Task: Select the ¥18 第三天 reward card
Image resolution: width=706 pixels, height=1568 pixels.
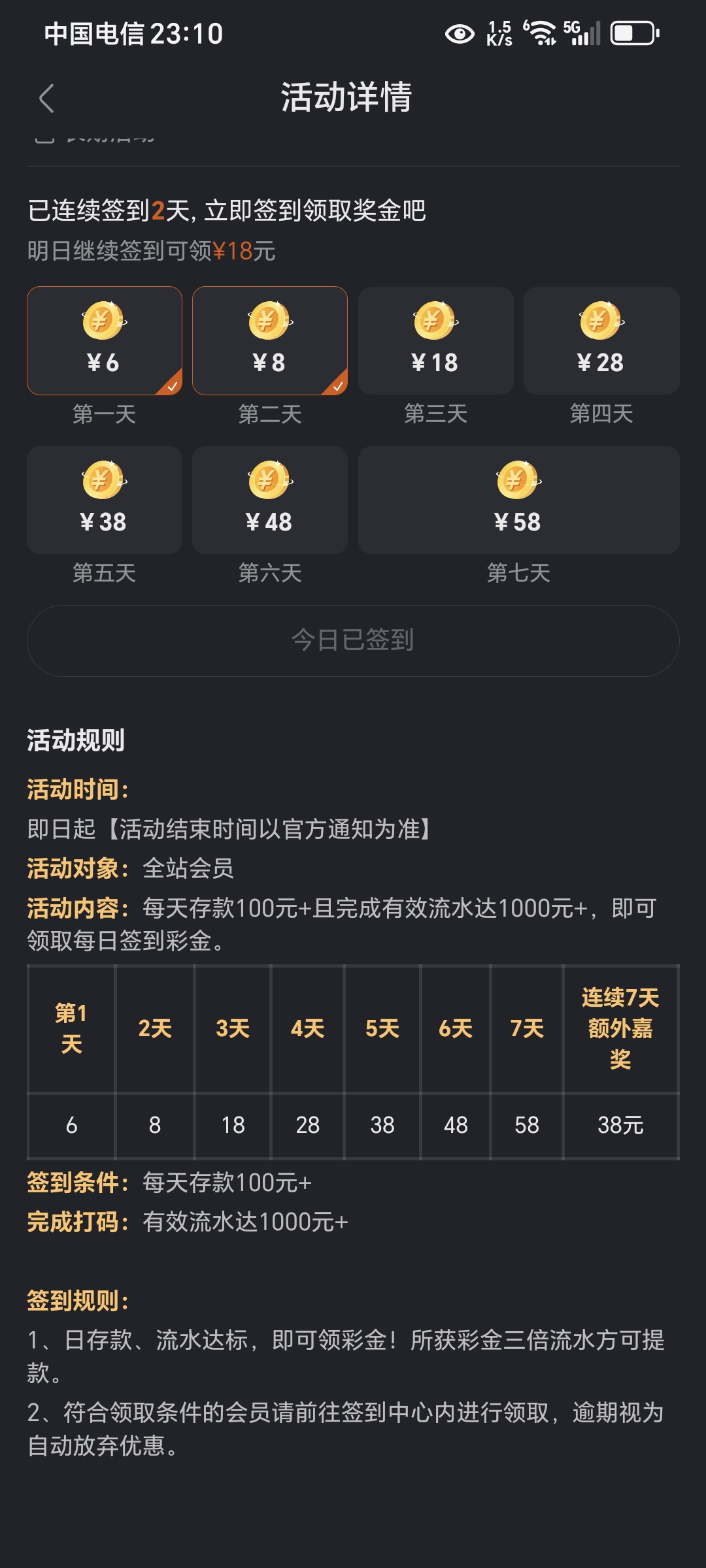Action: 435,341
